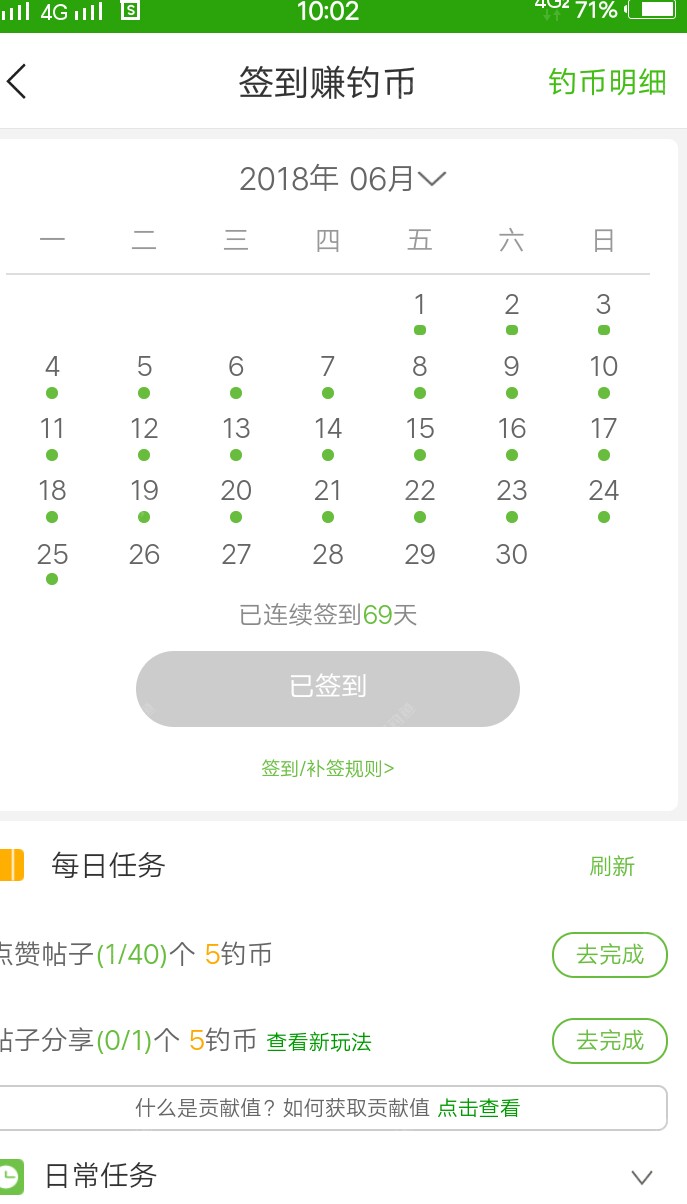Screen dimensions: 687x1204
Task: Tap 点击查看 about 贡献值
Action: 478,1108
